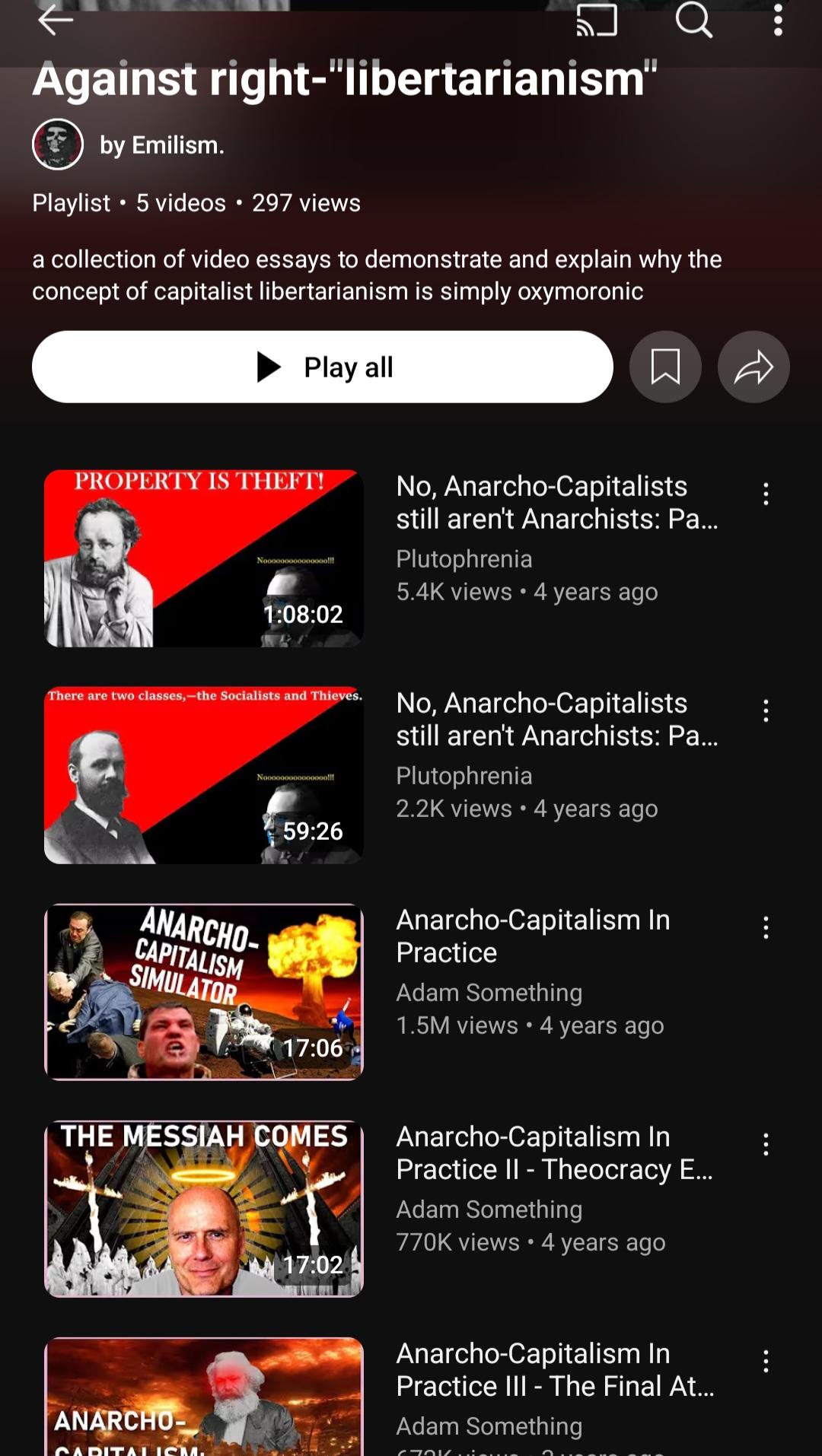The height and width of the screenshot is (1456, 822).
Task: Share this playlist
Action: pyautogui.click(x=753, y=367)
